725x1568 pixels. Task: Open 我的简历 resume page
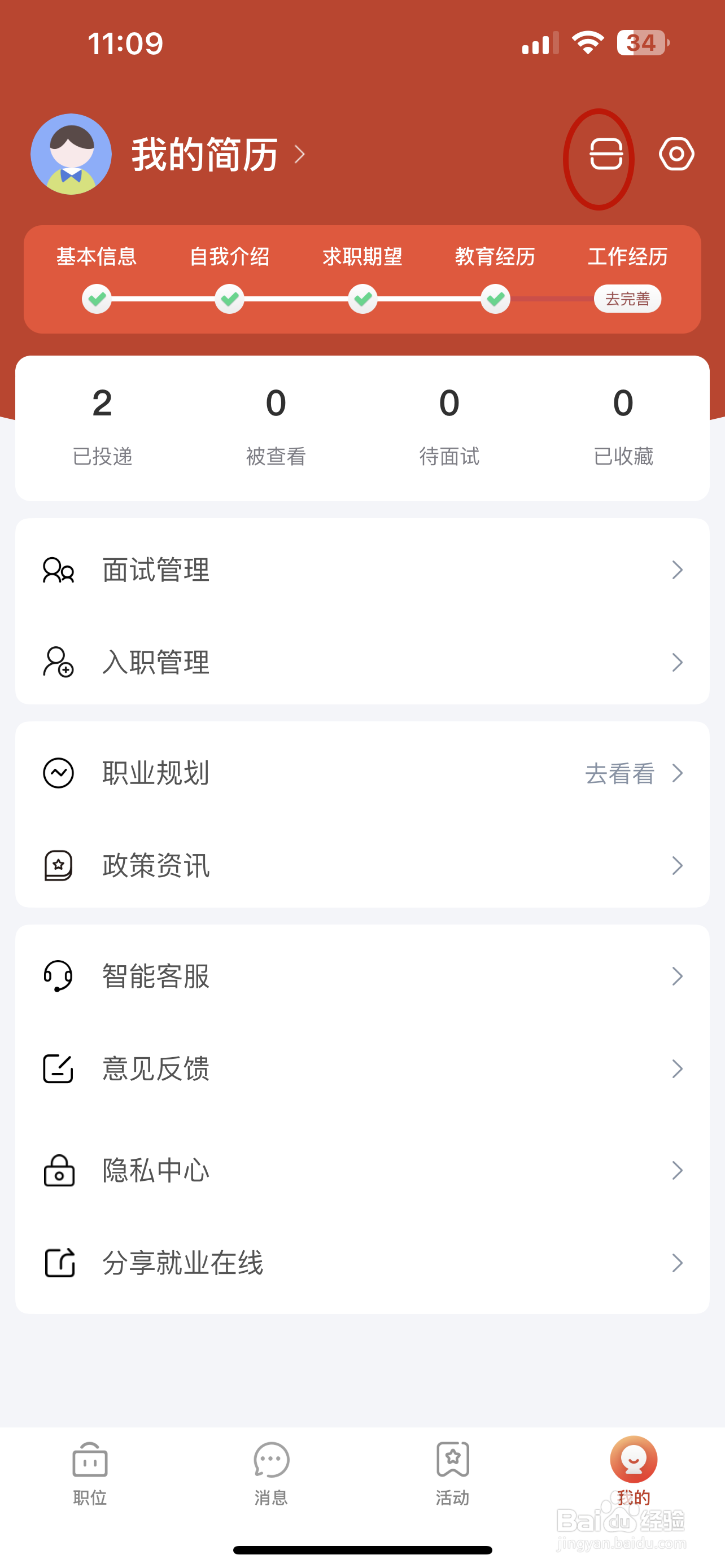click(x=206, y=155)
